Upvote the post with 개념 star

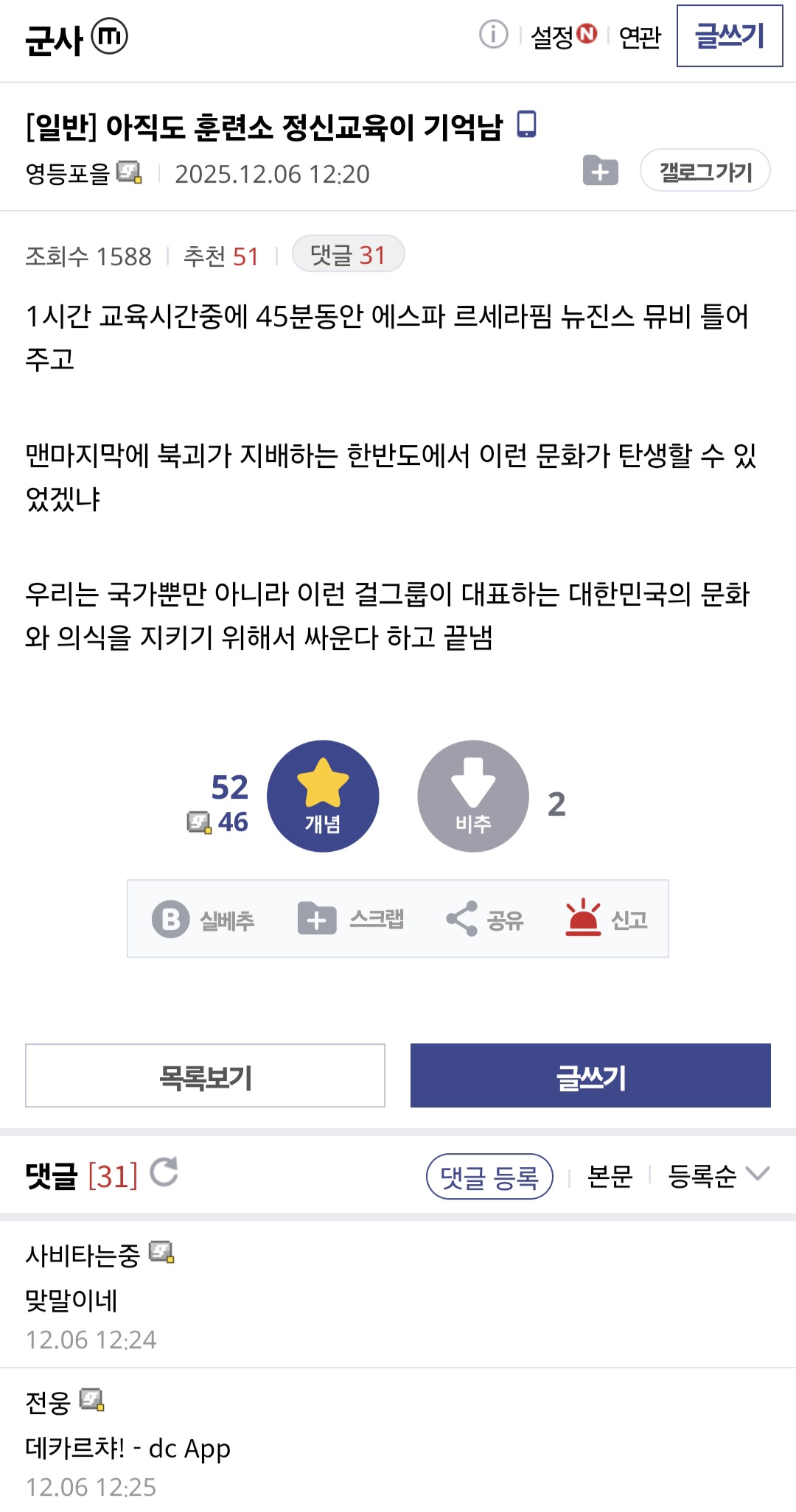323,797
